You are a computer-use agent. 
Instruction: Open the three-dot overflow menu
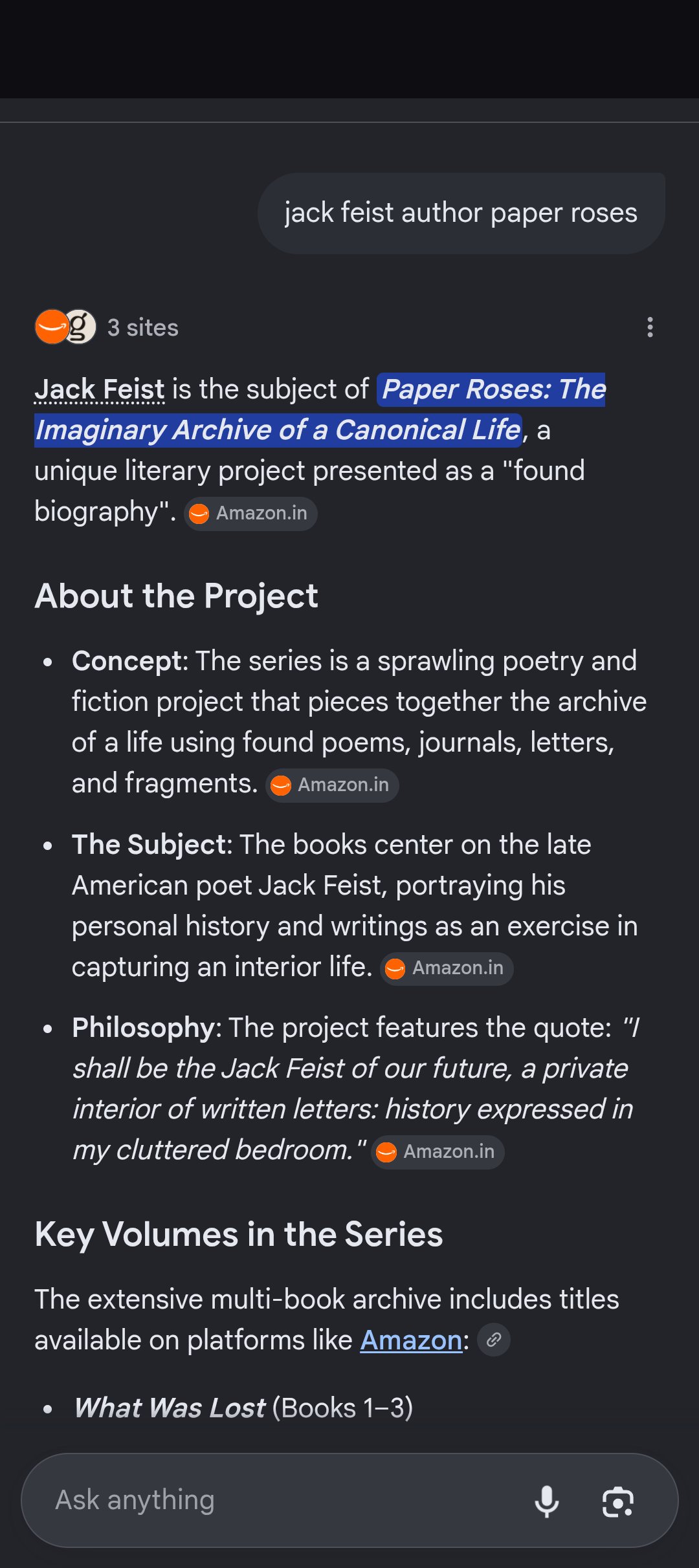pos(650,327)
